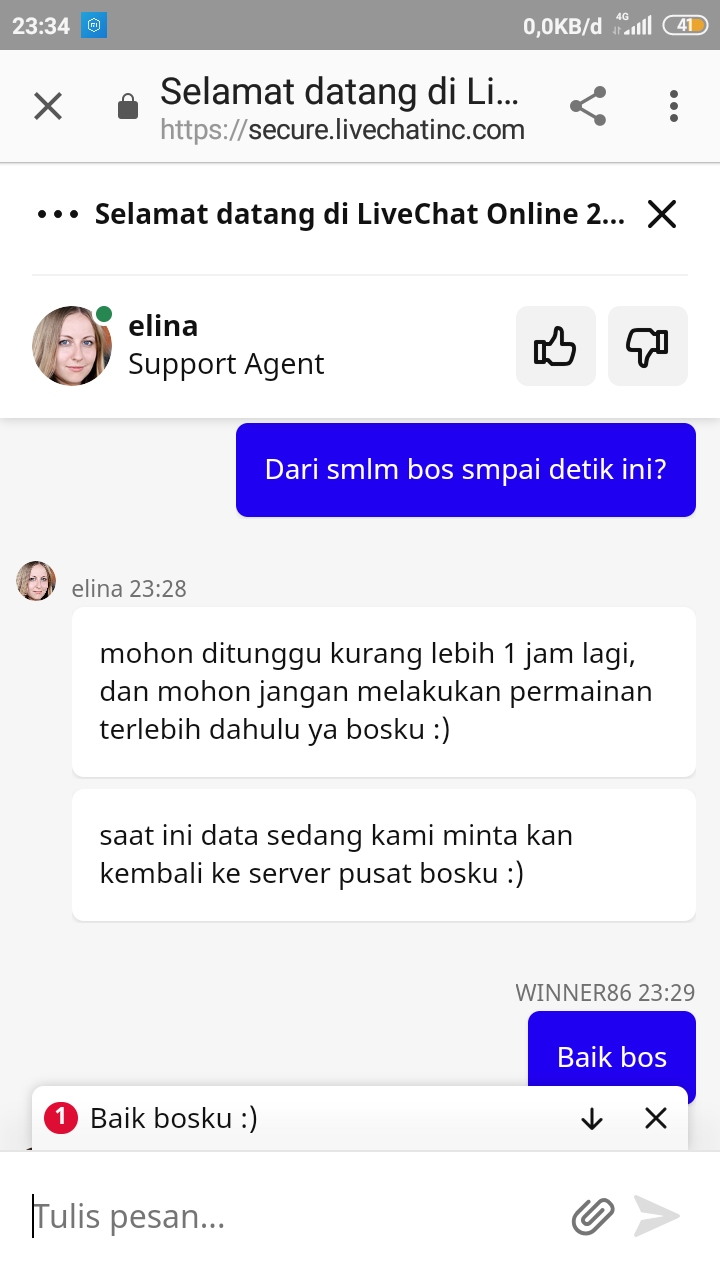Close the LiveChat window
Viewport: 720px width, 1280px height.
(662, 214)
